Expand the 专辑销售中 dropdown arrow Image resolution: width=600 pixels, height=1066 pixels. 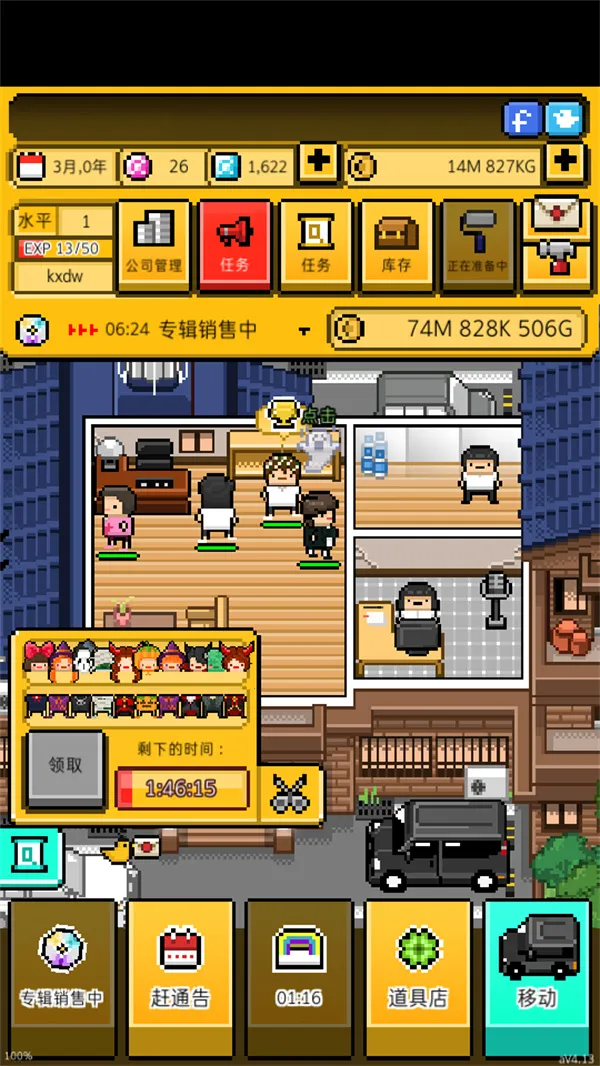[x=304, y=330]
